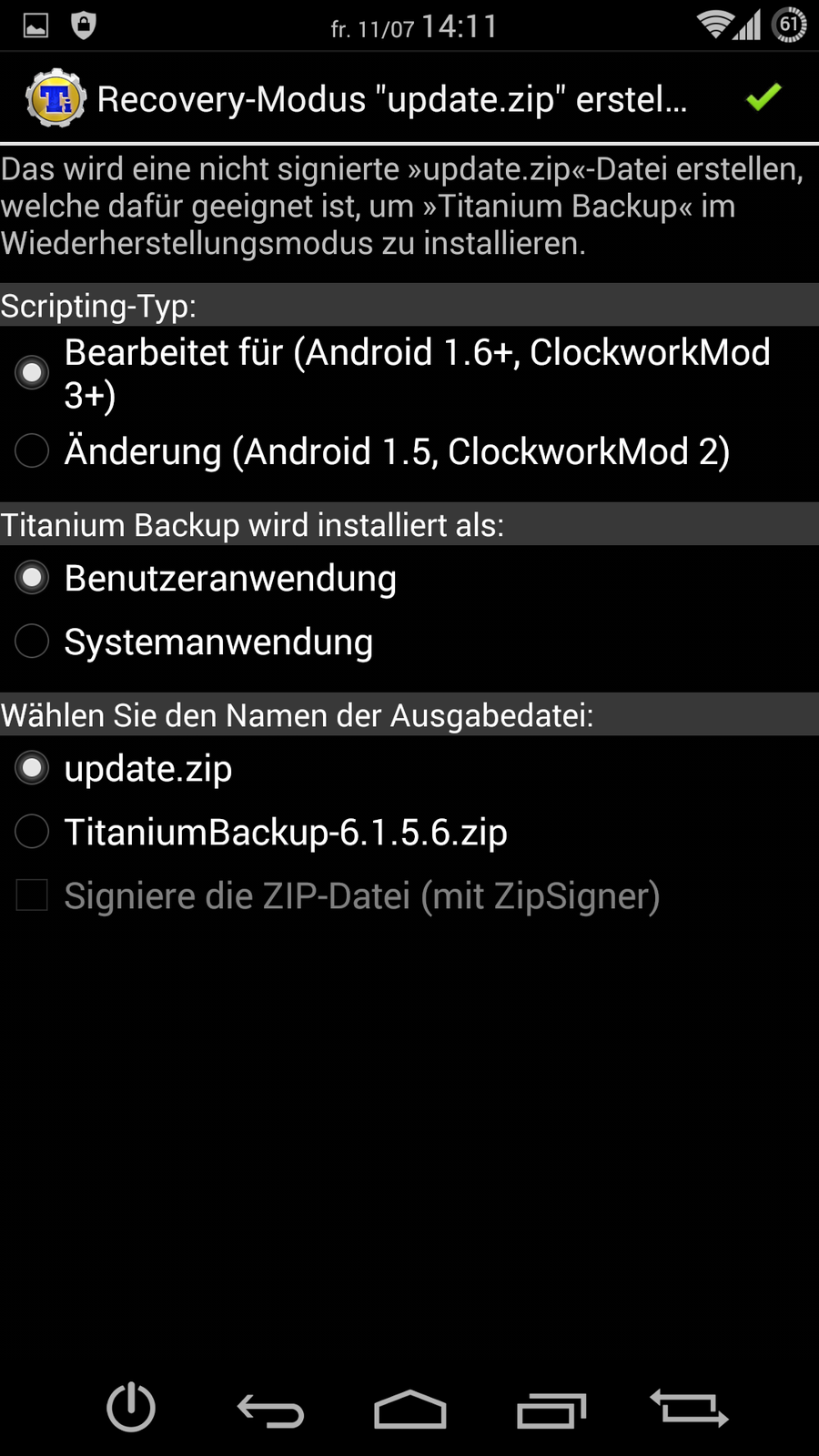Screen dimensions: 819x1456
Task: Confirm with the green checkmark
Action: [x=763, y=97]
